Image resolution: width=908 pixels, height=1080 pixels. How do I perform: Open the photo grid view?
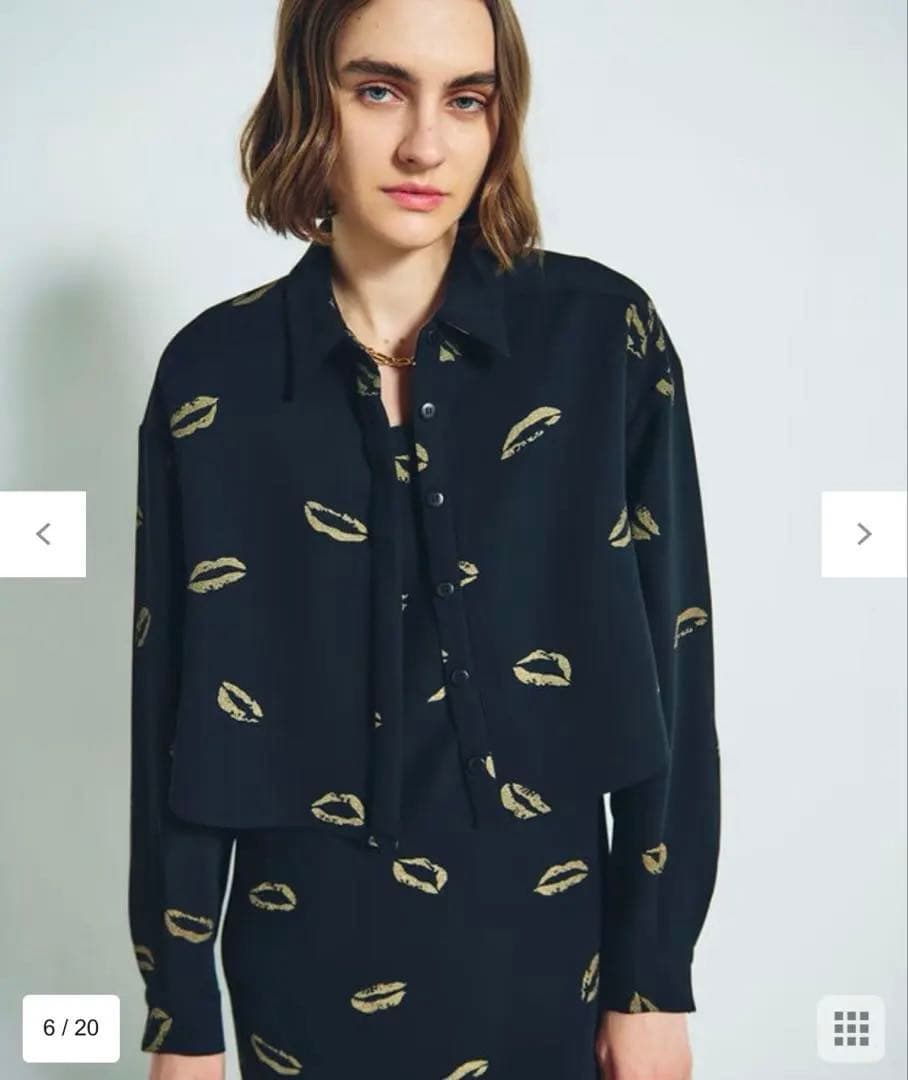[851, 1028]
